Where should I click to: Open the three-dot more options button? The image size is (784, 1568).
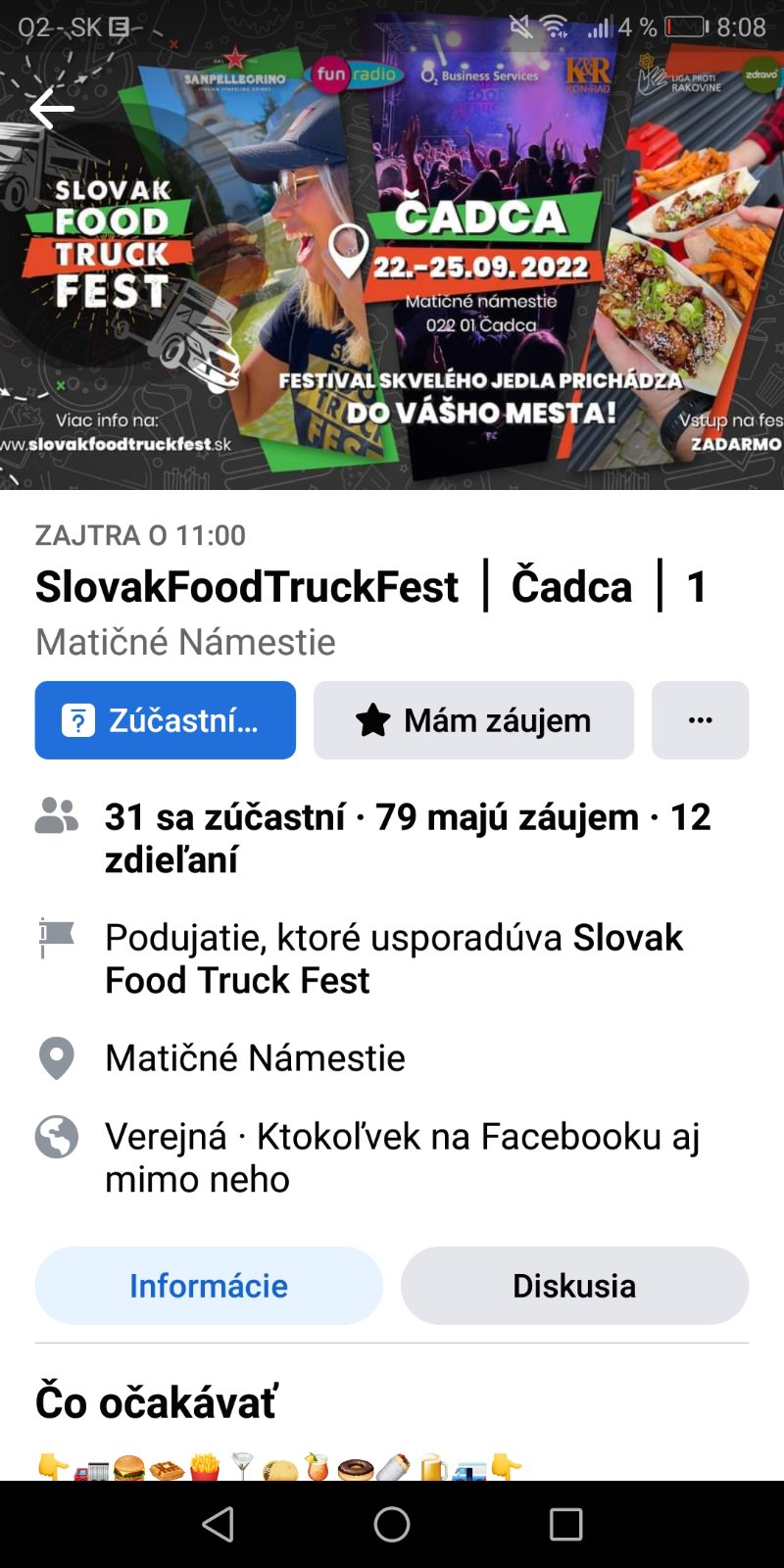[700, 720]
